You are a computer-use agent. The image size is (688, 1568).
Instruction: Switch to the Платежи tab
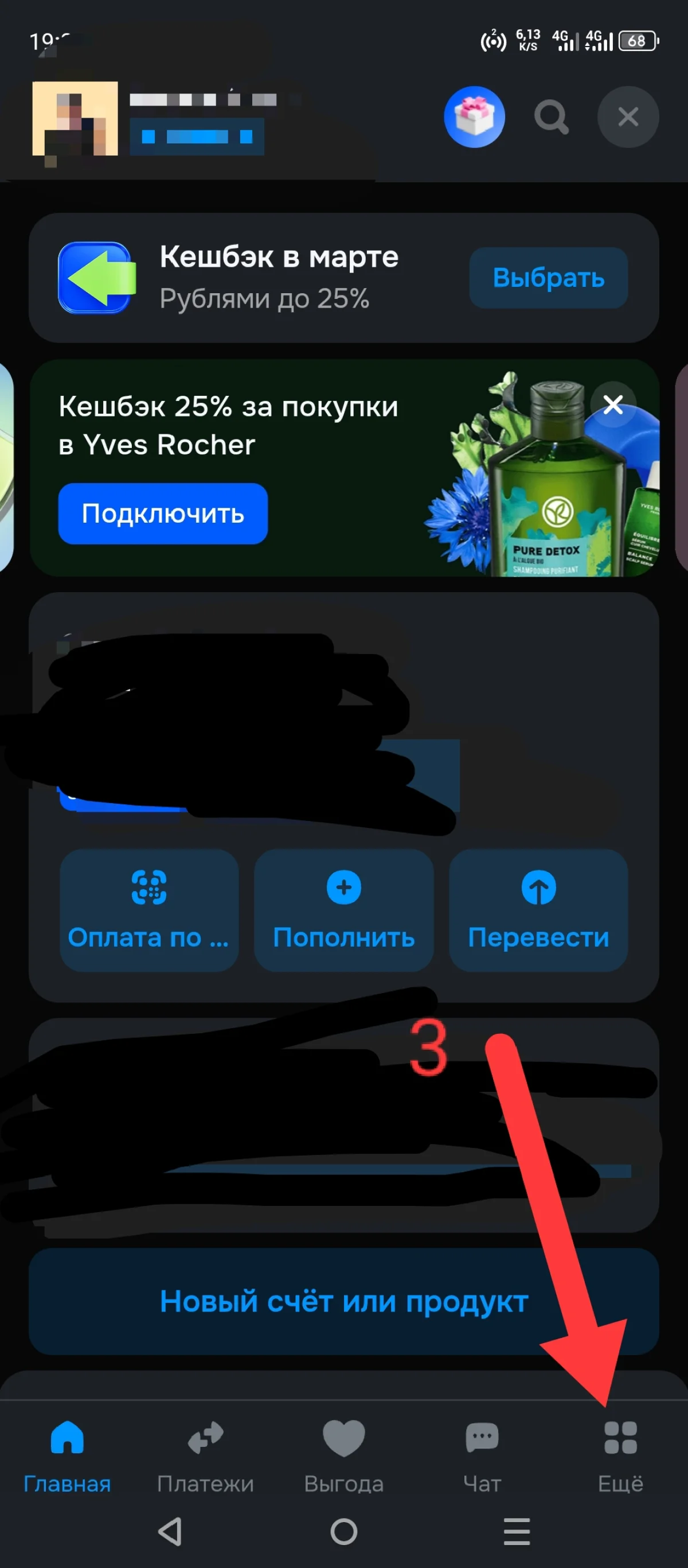coord(206,1456)
